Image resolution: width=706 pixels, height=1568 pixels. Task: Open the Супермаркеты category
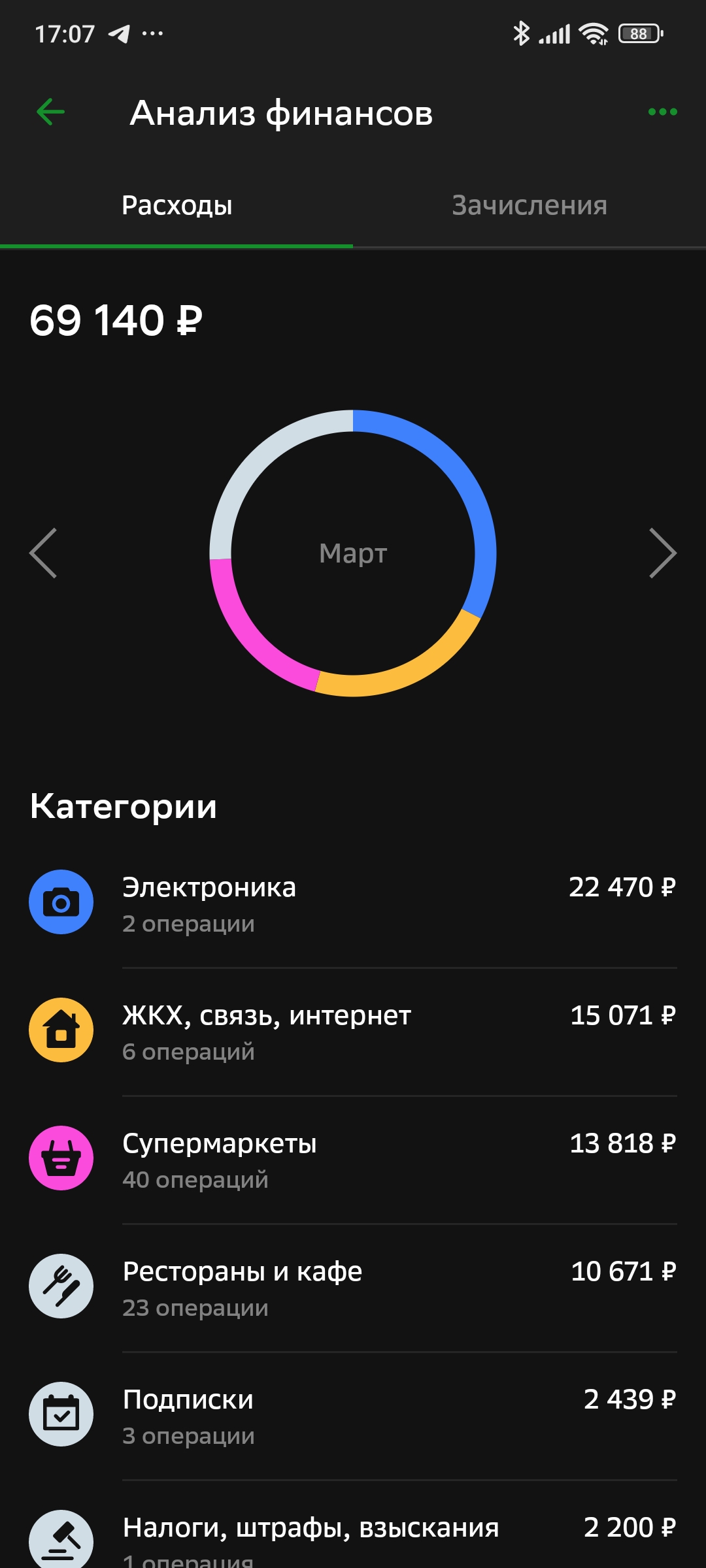[x=353, y=1159]
